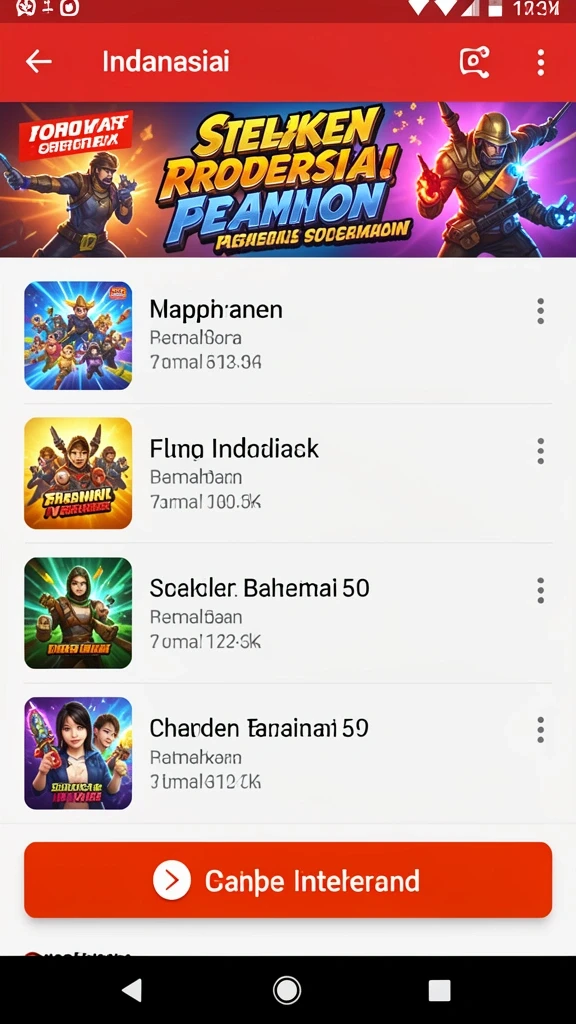Image resolution: width=576 pixels, height=1024 pixels.
Task: Open more options for Mapphranen
Action: tap(540, 312)
